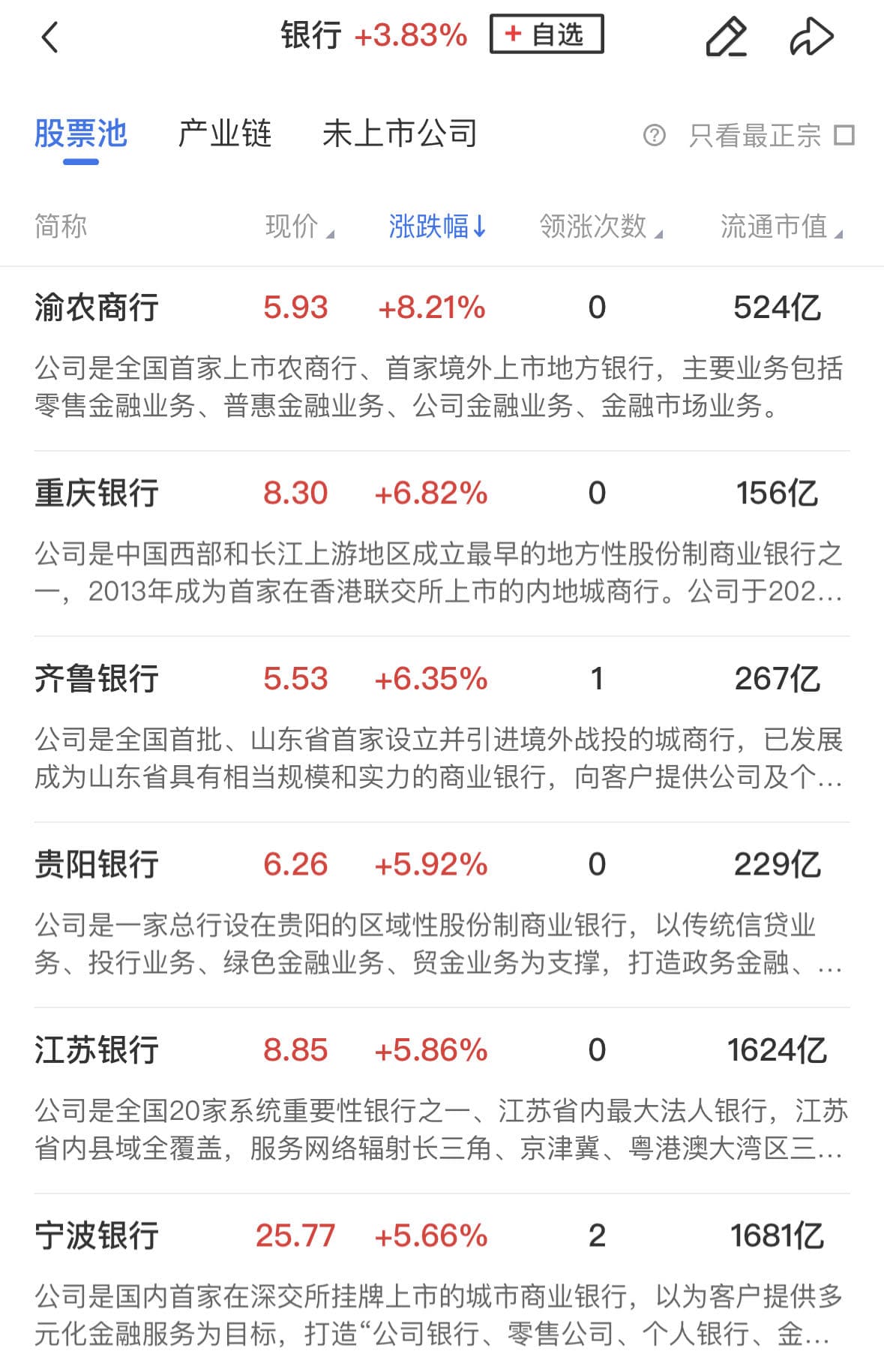Share this 银行 sector page
The width and height of the screenshot is (884, 1372).
coord(811,37)
